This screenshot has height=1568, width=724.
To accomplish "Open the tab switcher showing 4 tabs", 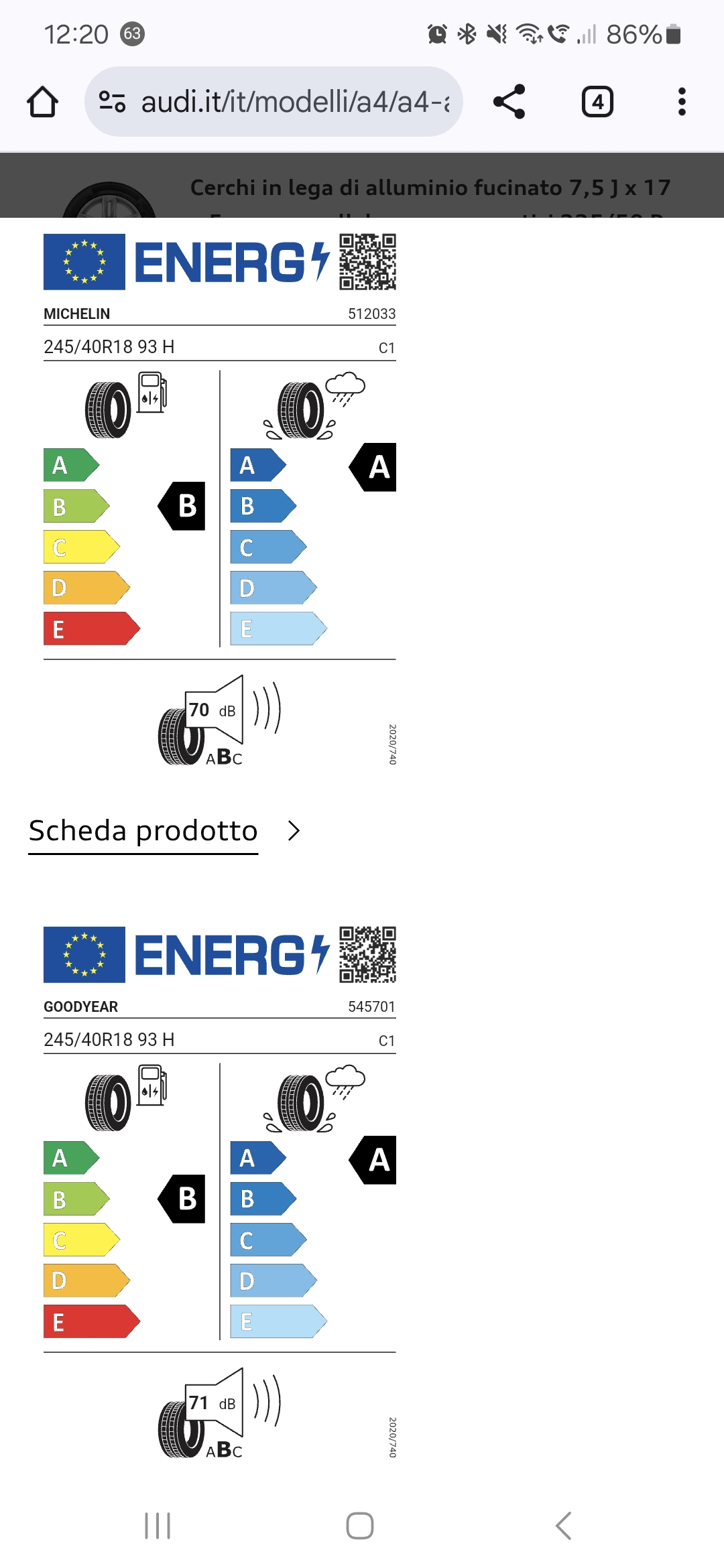I will (597, 102).
